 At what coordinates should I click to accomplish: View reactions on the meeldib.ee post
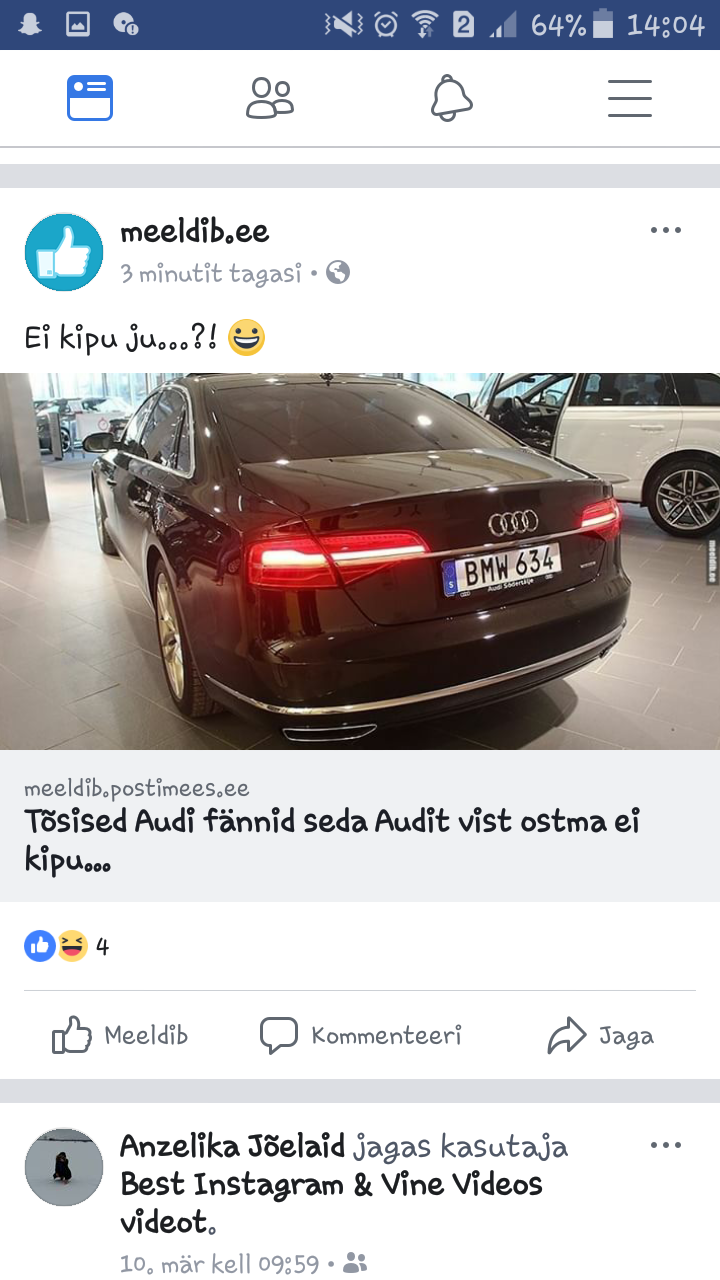[x=66, y=946]
